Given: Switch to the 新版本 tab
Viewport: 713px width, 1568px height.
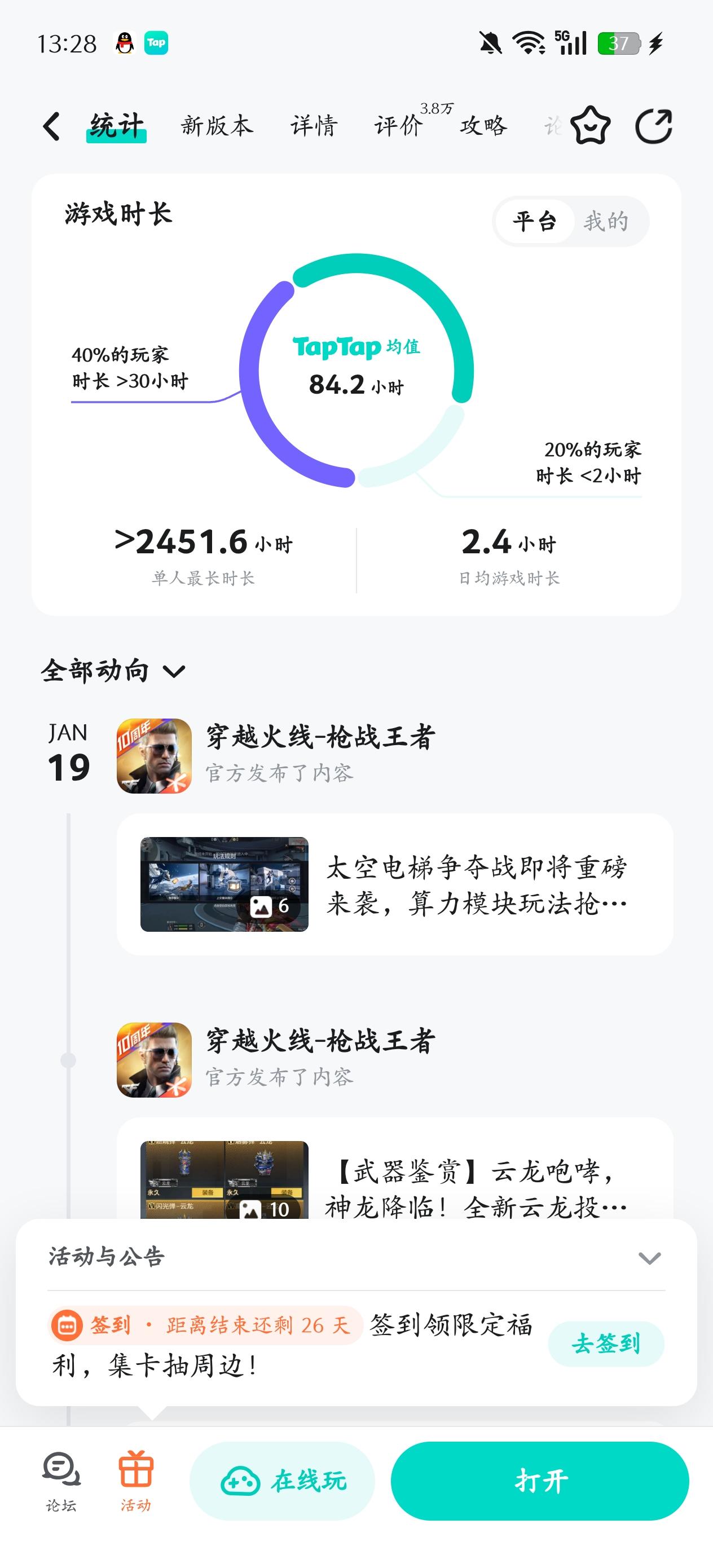Looking at the screenshot, I should pos(217,126).
